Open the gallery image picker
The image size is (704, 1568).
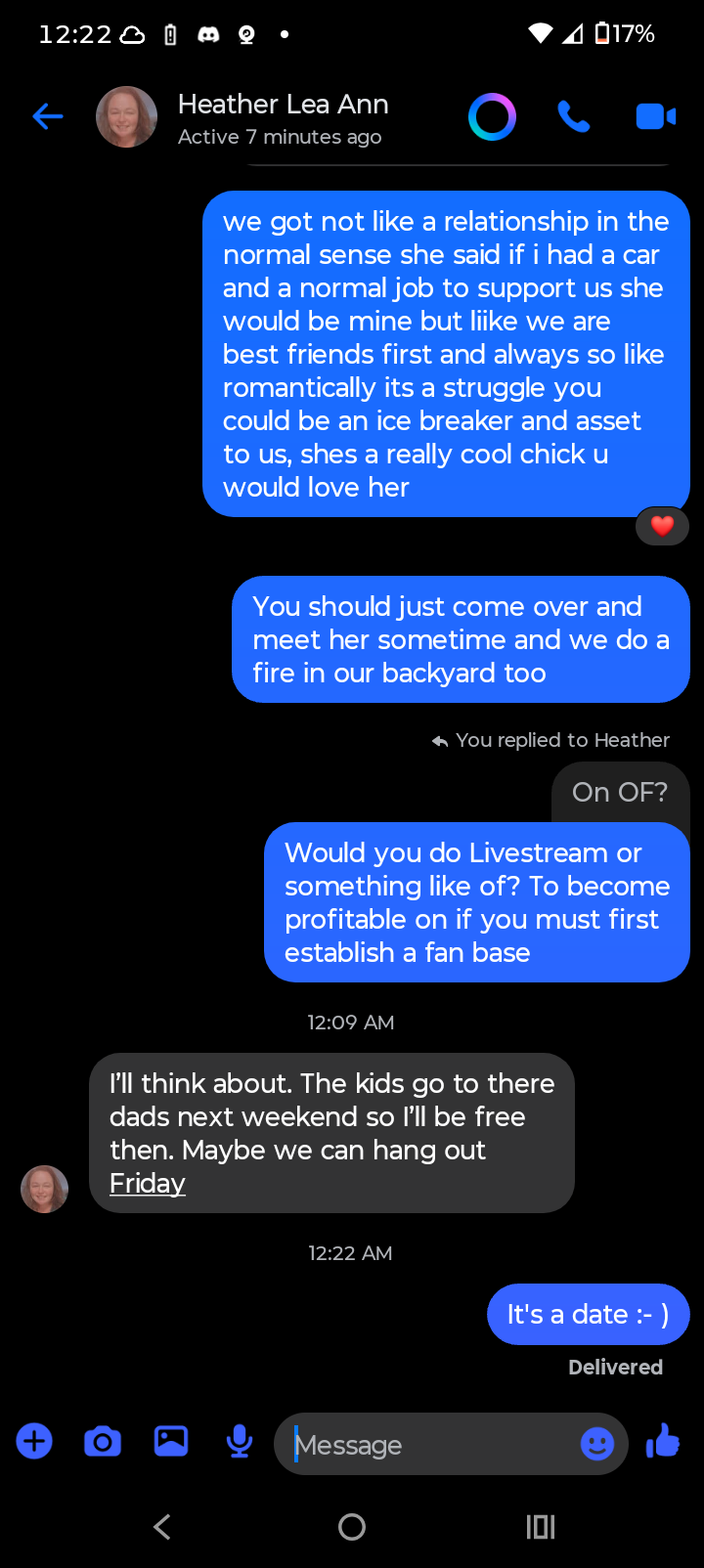171,1441
